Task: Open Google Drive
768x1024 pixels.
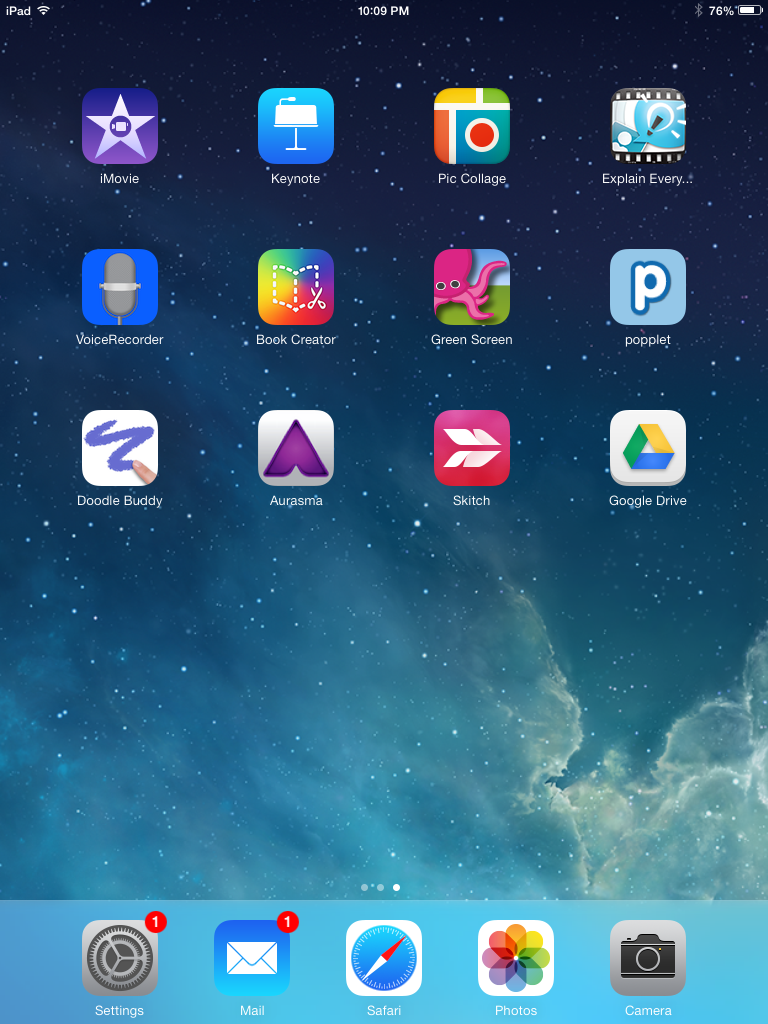Action: 648,448
